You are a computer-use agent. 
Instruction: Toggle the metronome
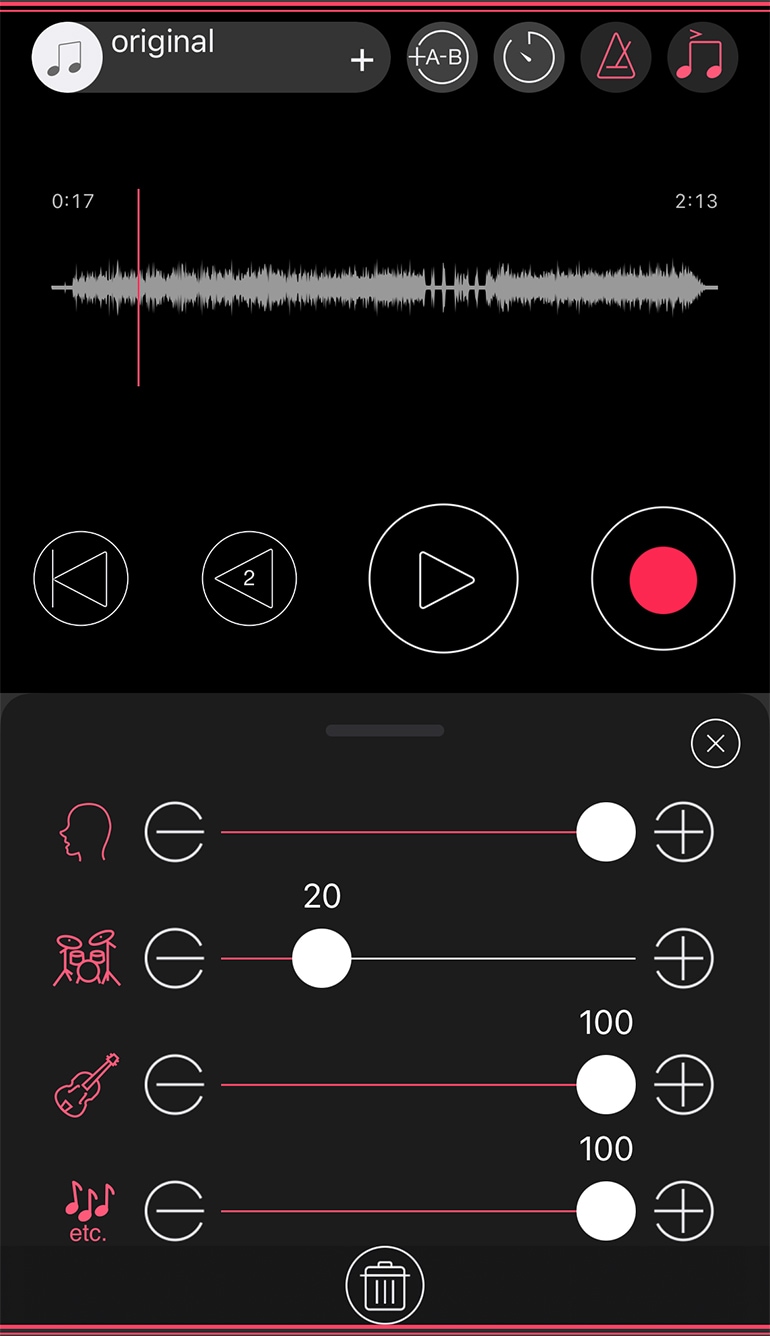tap(615, 57)
